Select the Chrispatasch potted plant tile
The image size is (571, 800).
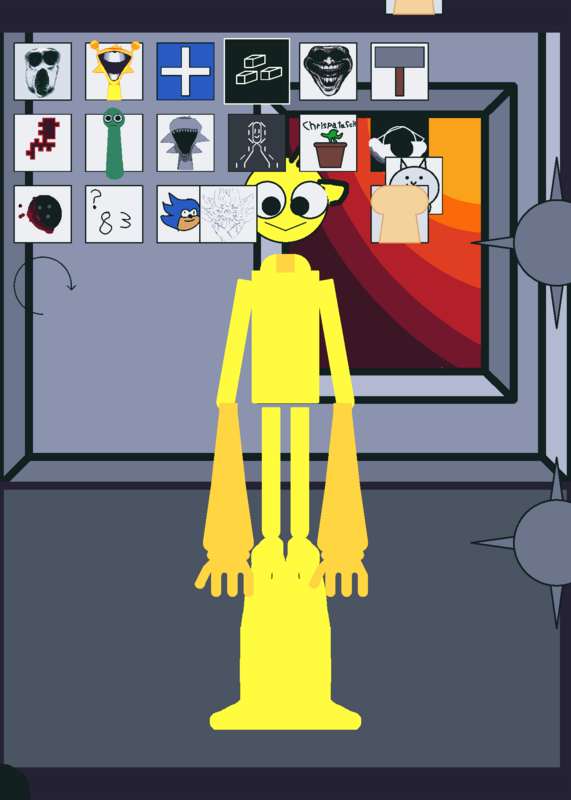pos(328,143)
